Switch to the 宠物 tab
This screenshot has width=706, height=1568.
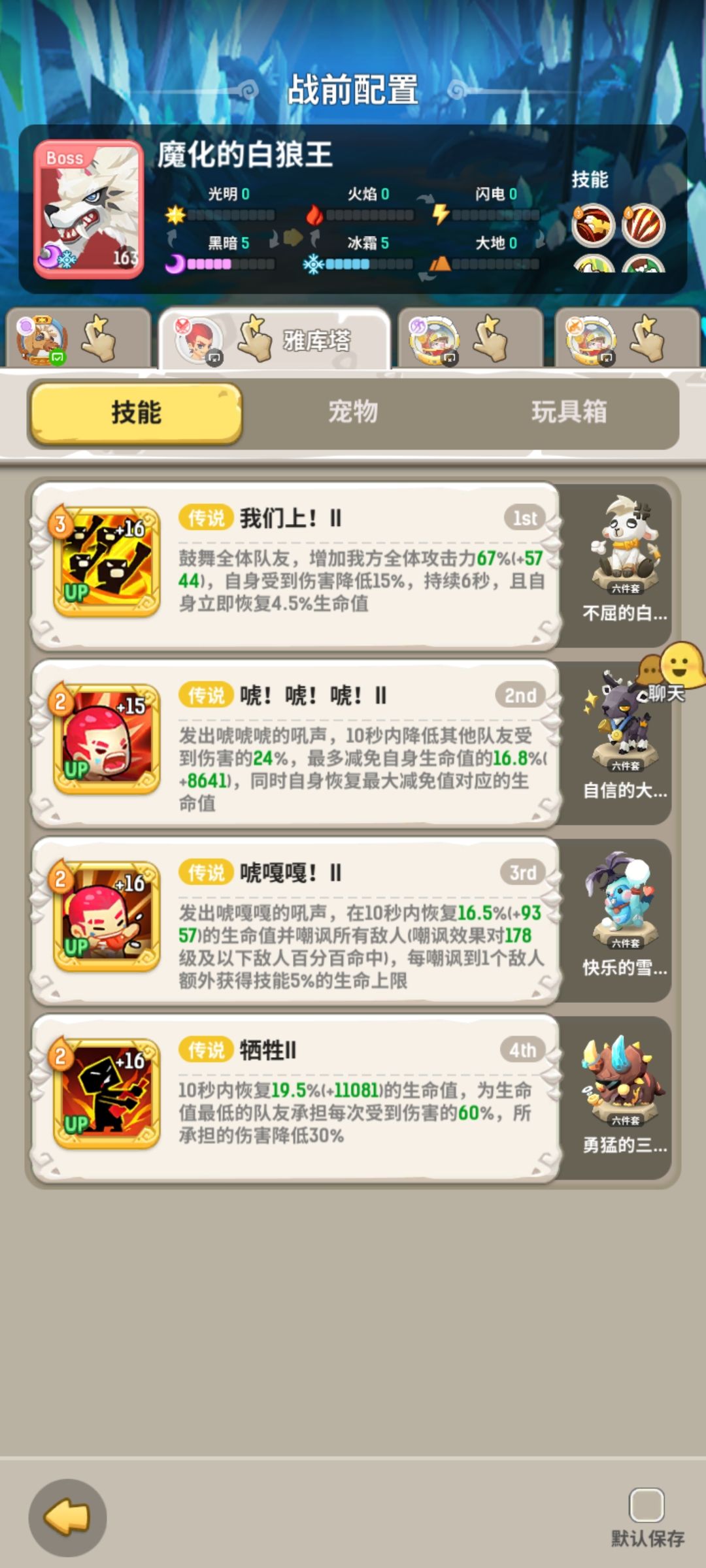click(x=353, y=412)
